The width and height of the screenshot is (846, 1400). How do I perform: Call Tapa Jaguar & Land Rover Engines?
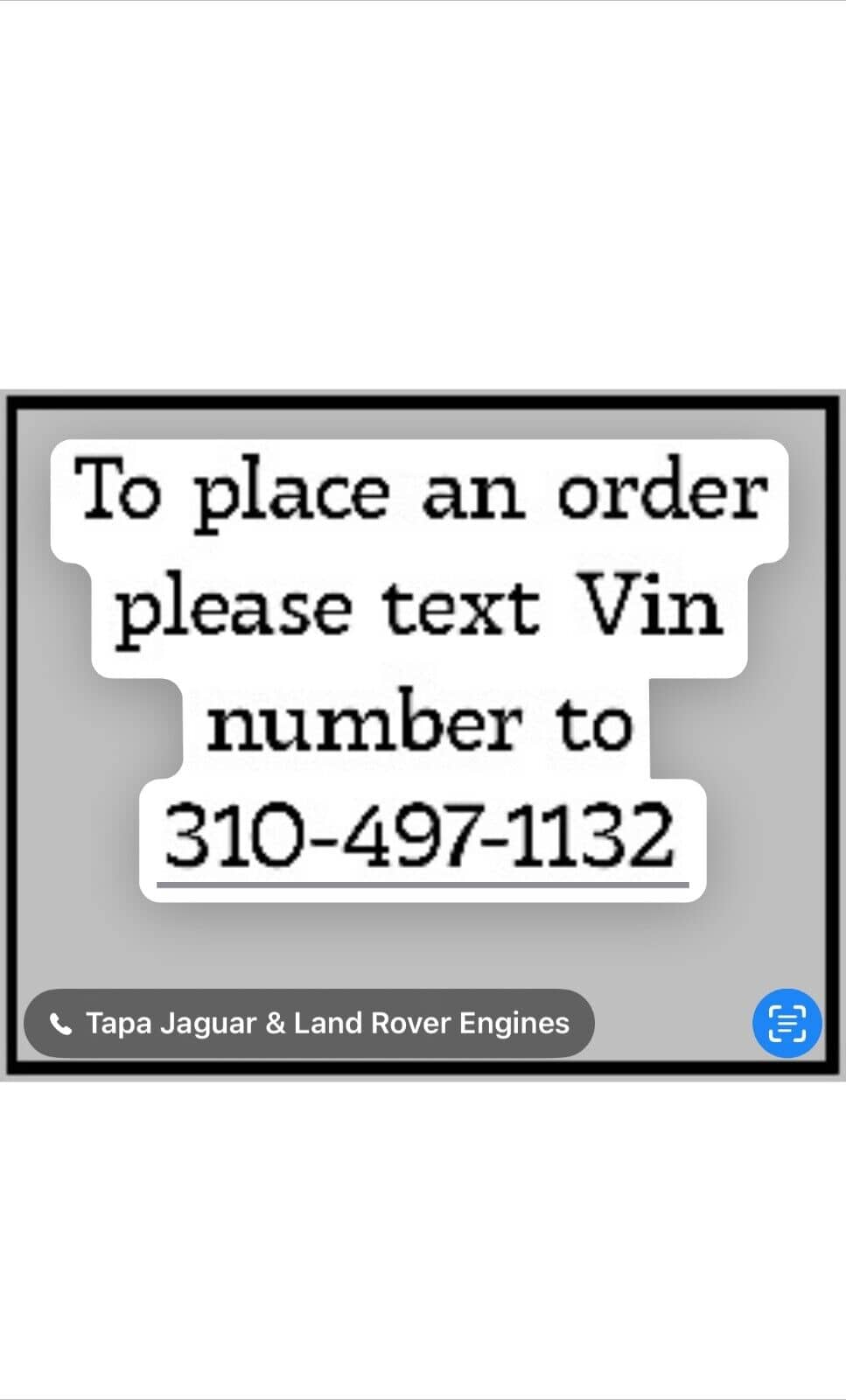(x=309, y=1023)
